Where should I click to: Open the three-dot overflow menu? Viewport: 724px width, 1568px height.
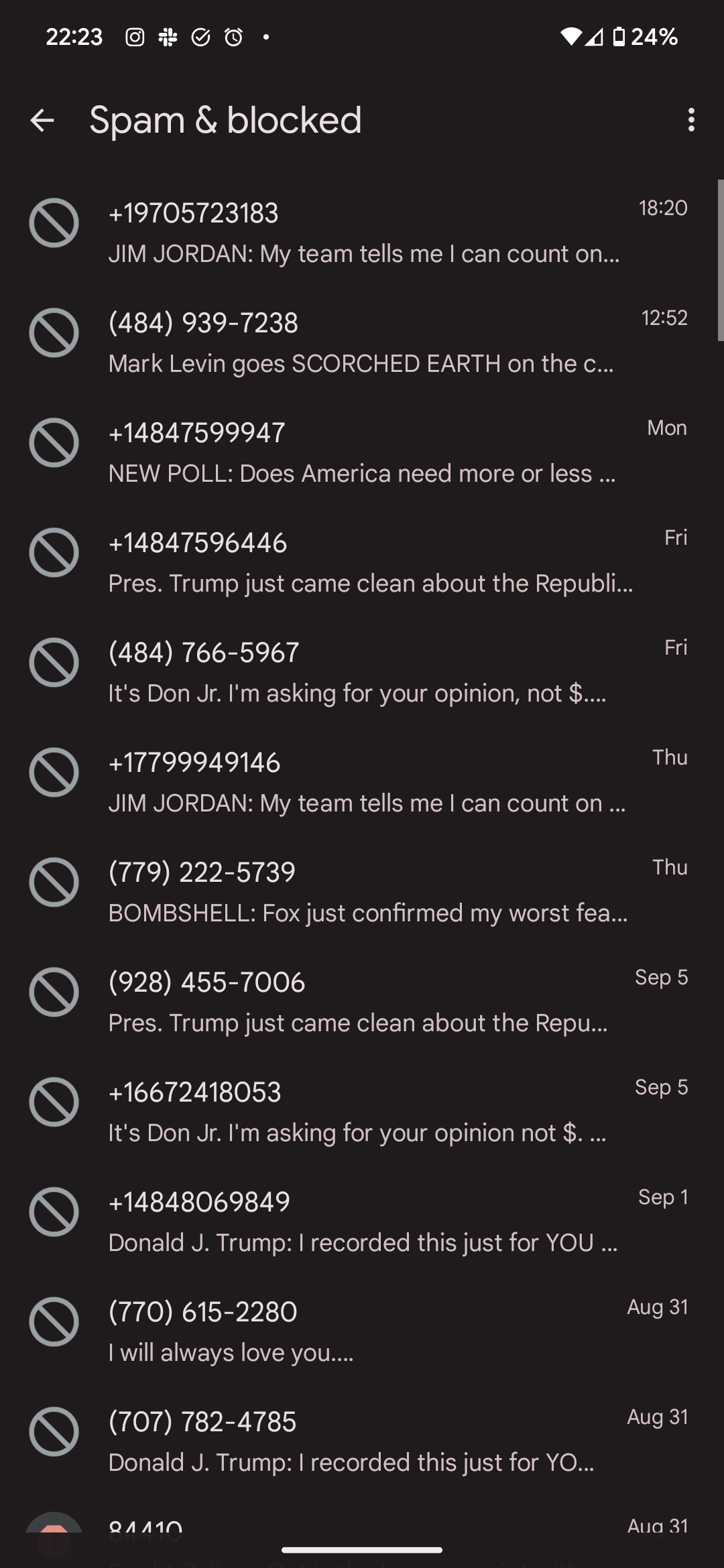coord(690,121)
